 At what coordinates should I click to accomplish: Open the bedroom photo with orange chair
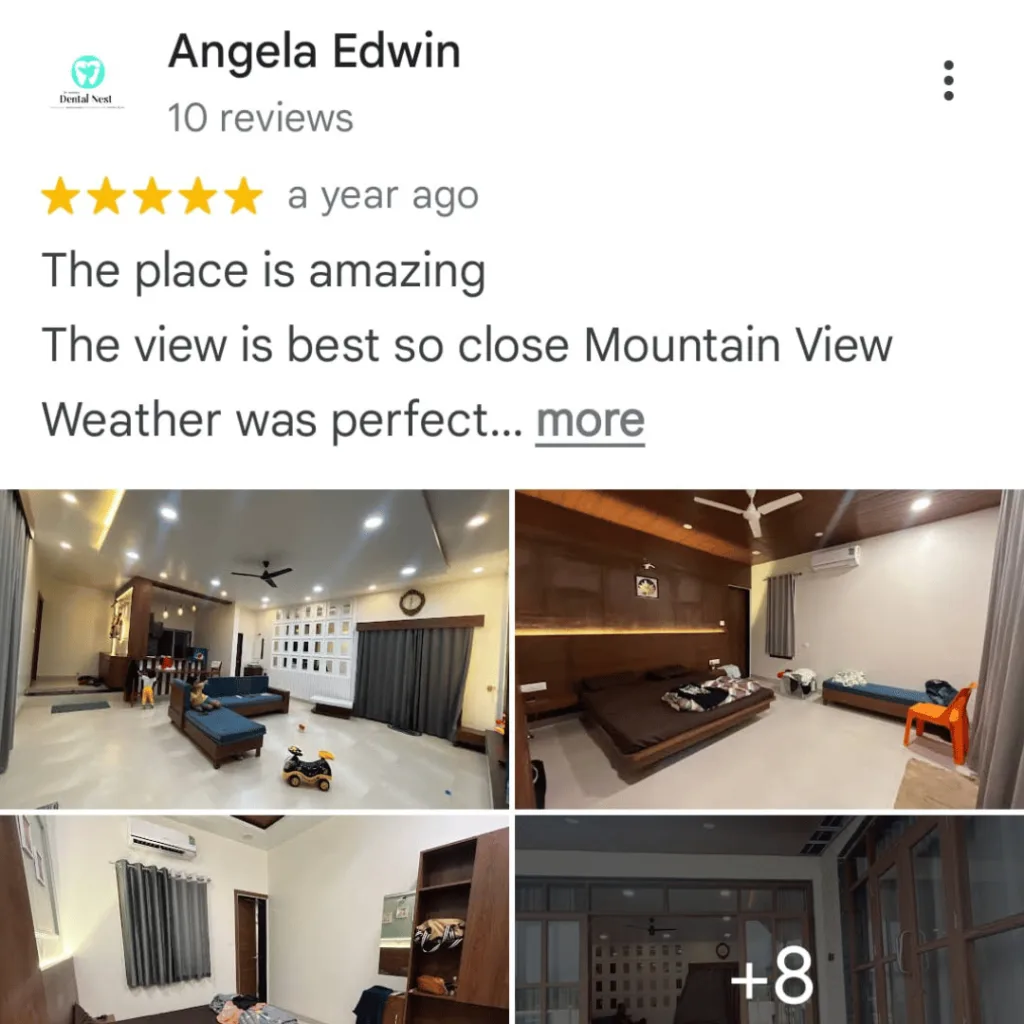click(768, 648)
